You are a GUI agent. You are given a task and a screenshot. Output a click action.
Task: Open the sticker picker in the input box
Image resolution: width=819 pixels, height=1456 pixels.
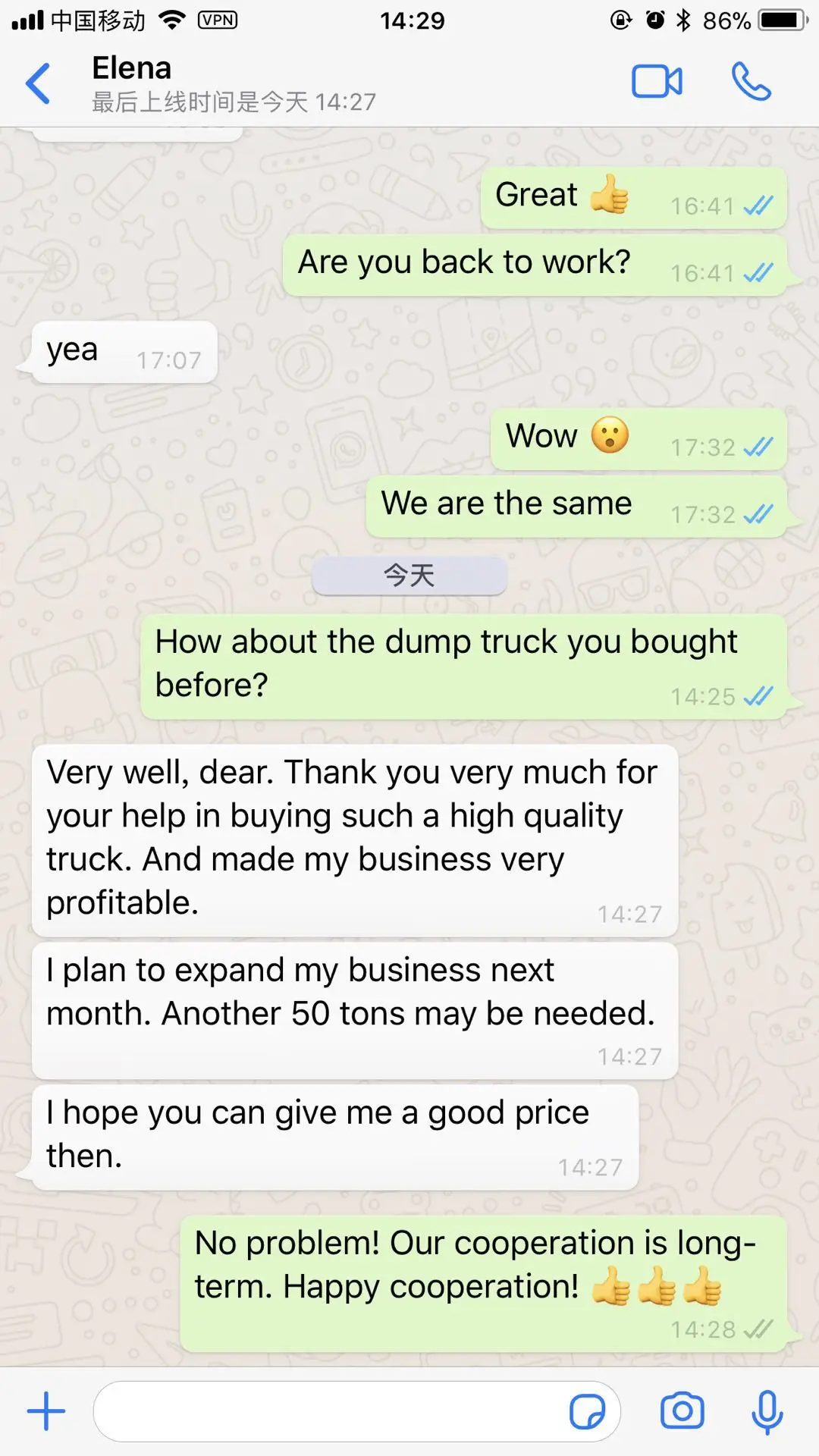tap(587, 1412)
